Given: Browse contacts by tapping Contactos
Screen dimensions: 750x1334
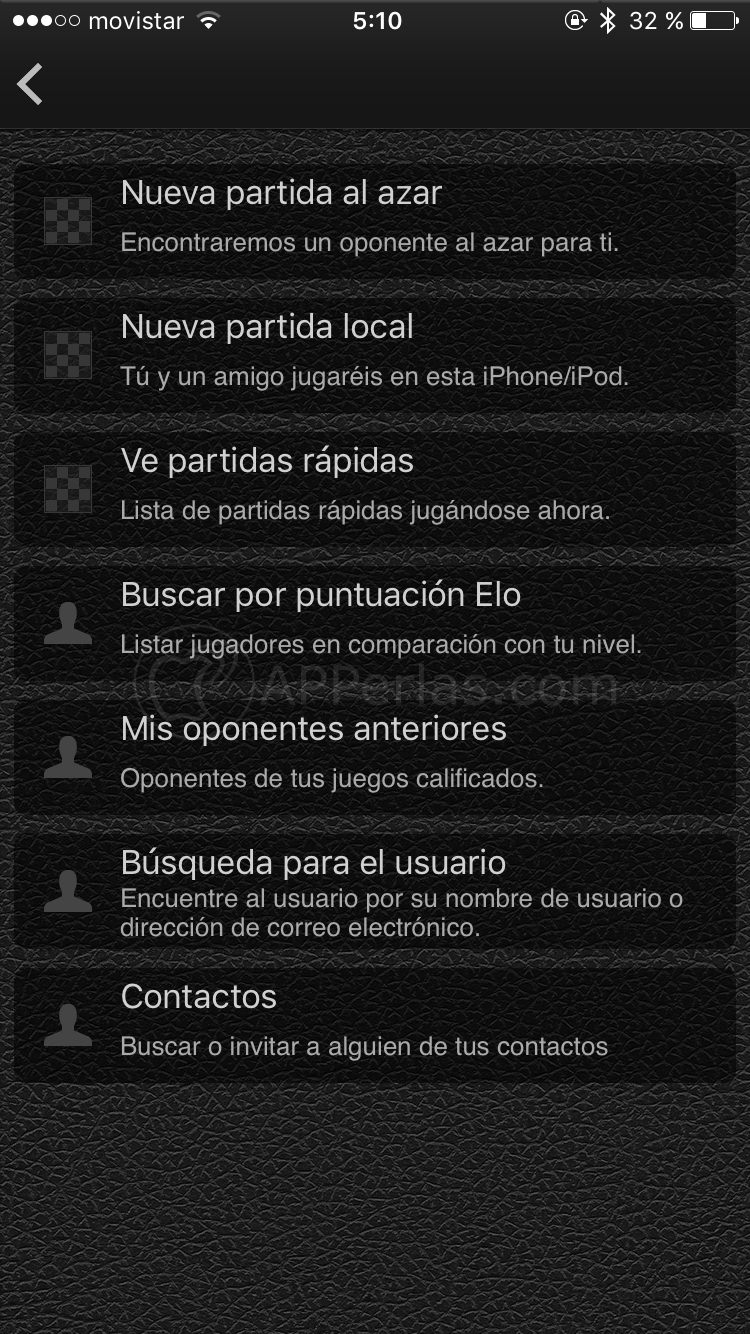Looking at the screenshot, I should pos(198,996).
